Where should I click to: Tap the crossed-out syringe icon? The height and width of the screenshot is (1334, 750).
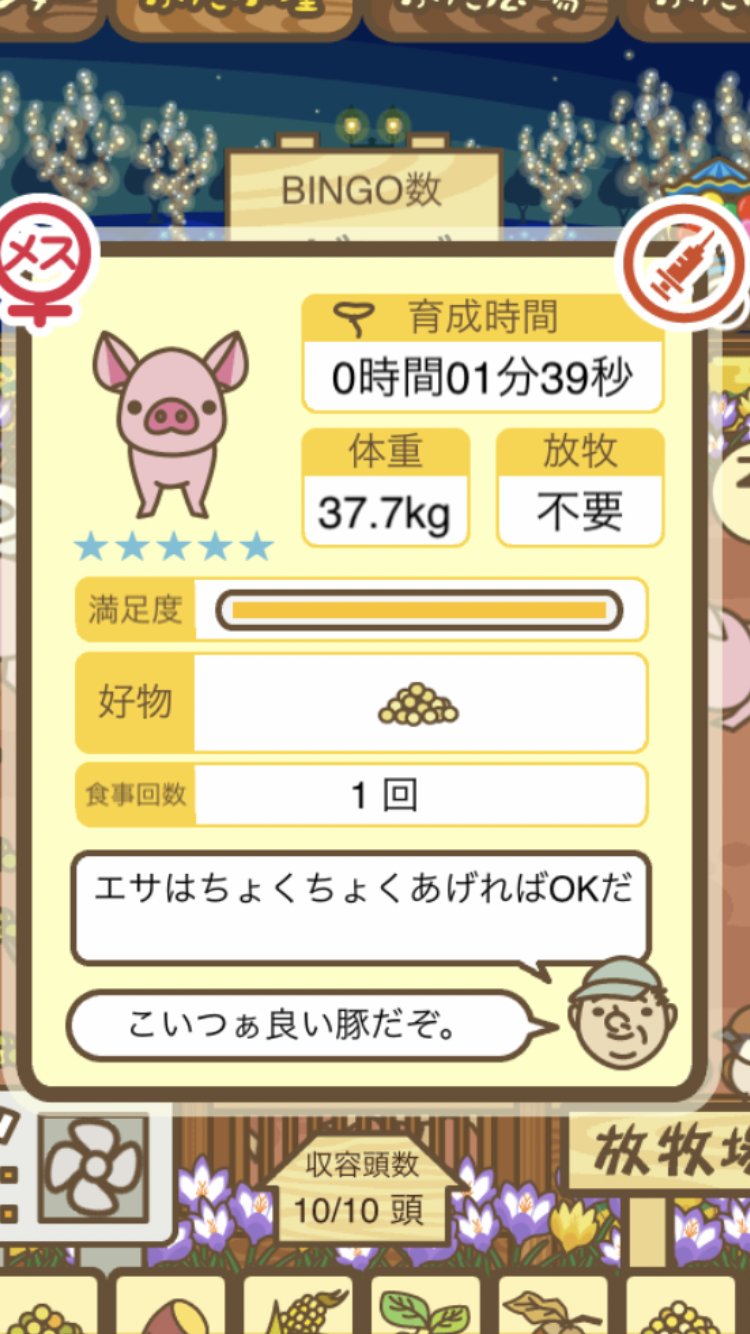685,263
